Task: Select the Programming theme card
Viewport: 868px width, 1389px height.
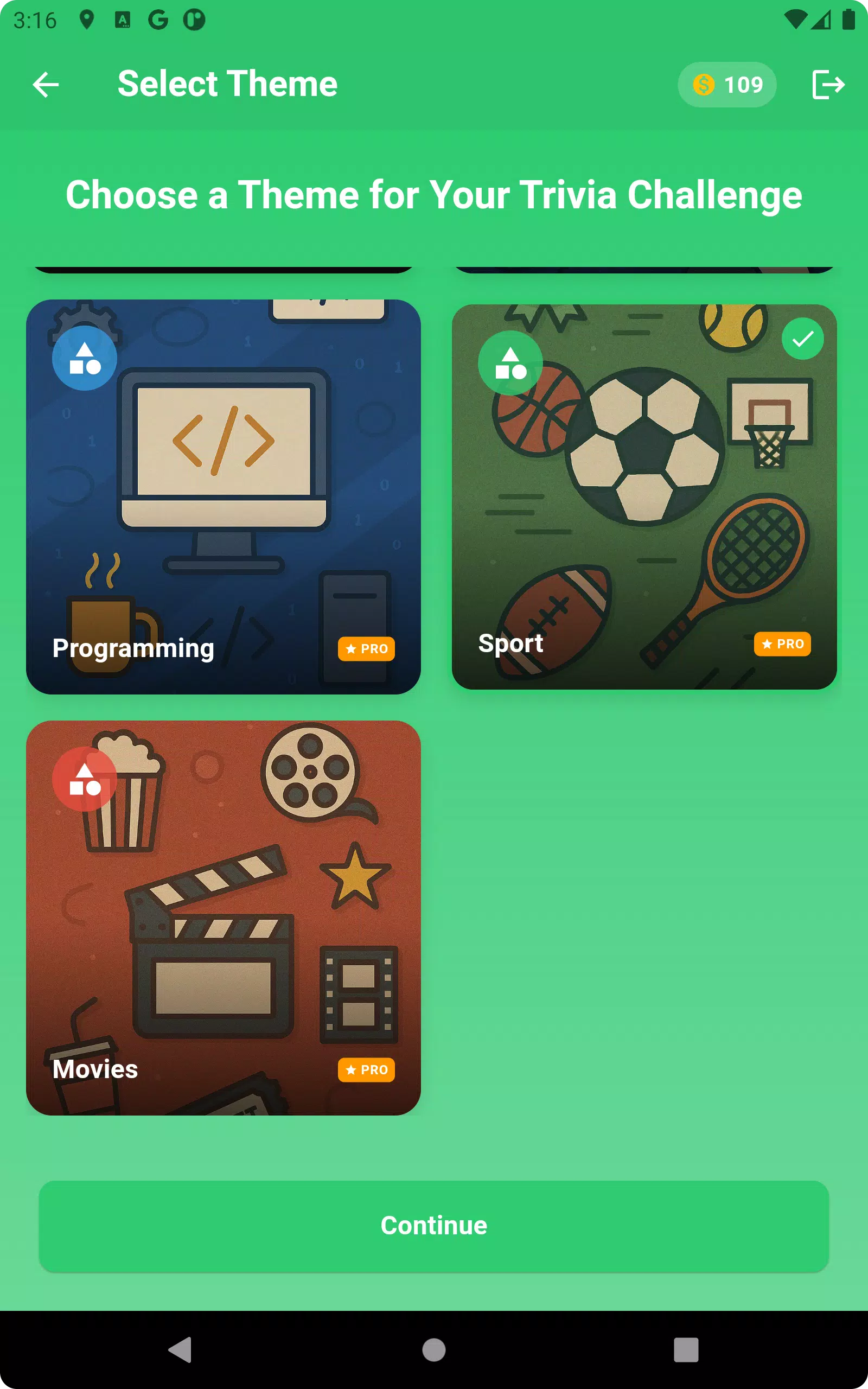Action: coord(224,496)
